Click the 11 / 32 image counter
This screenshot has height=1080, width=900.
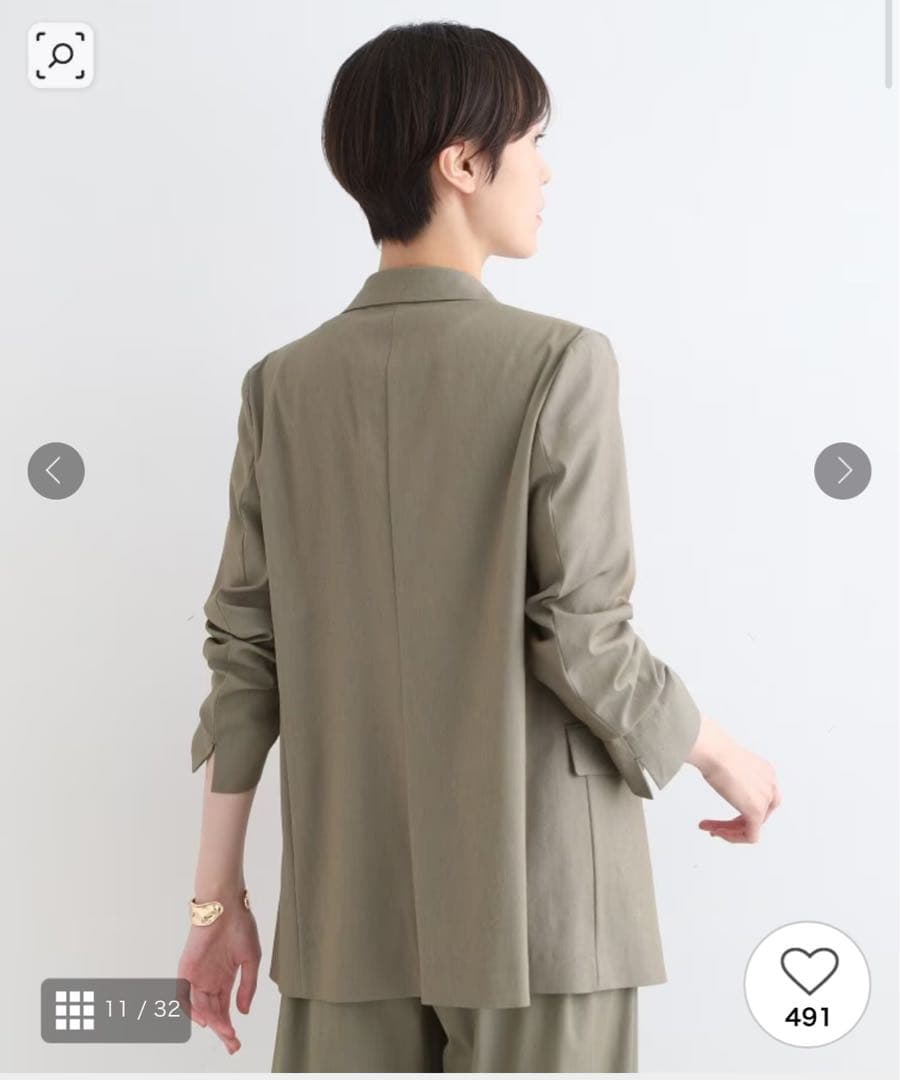point(143,1010)
